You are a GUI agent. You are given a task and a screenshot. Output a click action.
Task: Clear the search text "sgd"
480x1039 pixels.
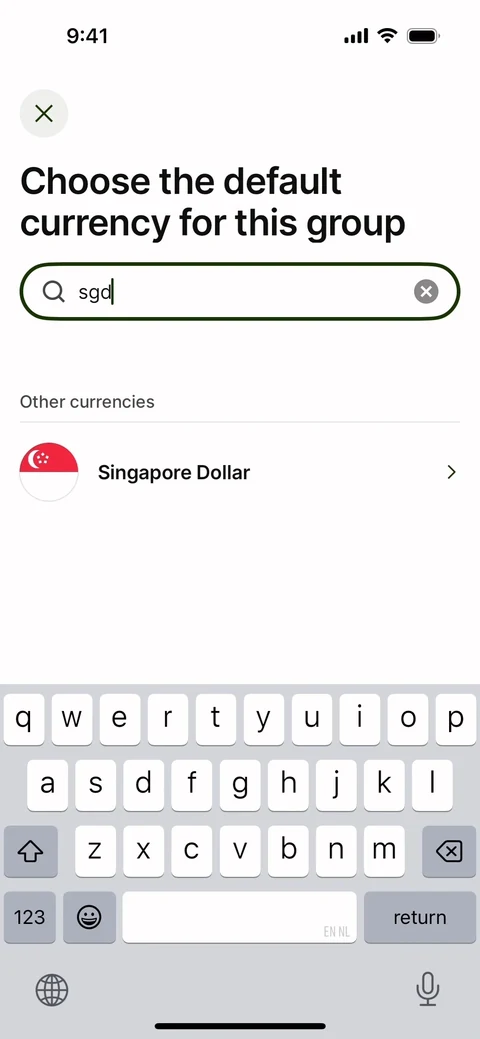pyautogui.click(x=426, y=291)
